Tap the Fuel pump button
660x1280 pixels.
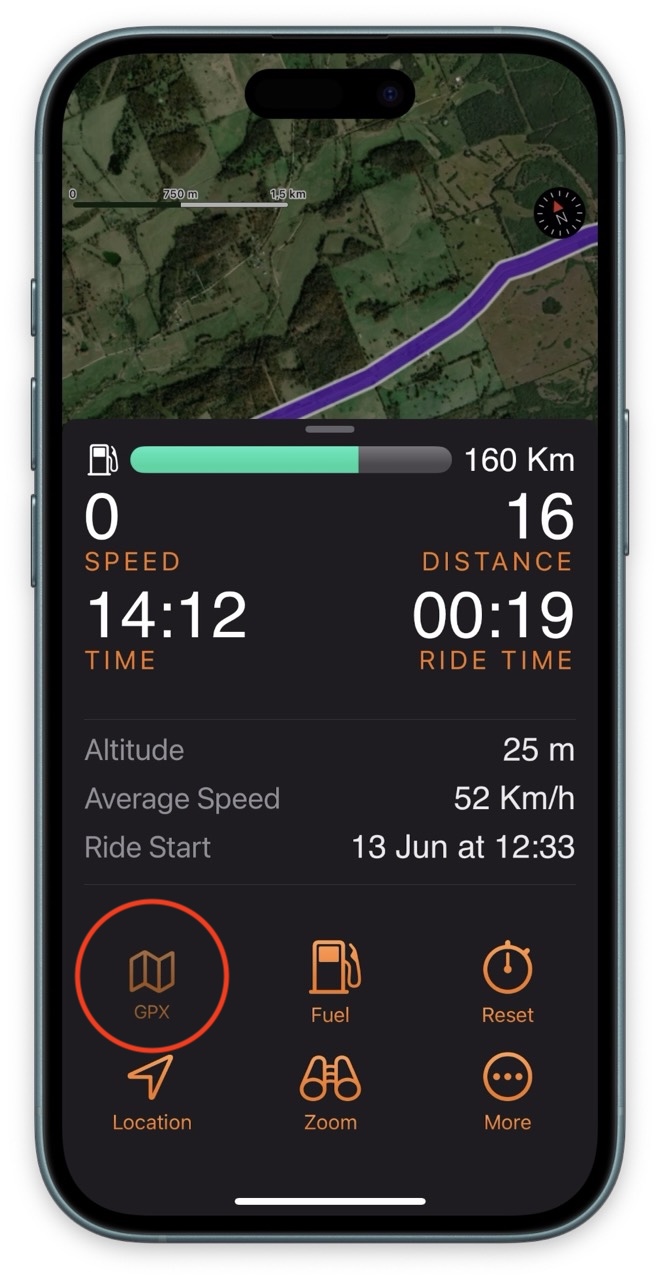coord(331,982)
